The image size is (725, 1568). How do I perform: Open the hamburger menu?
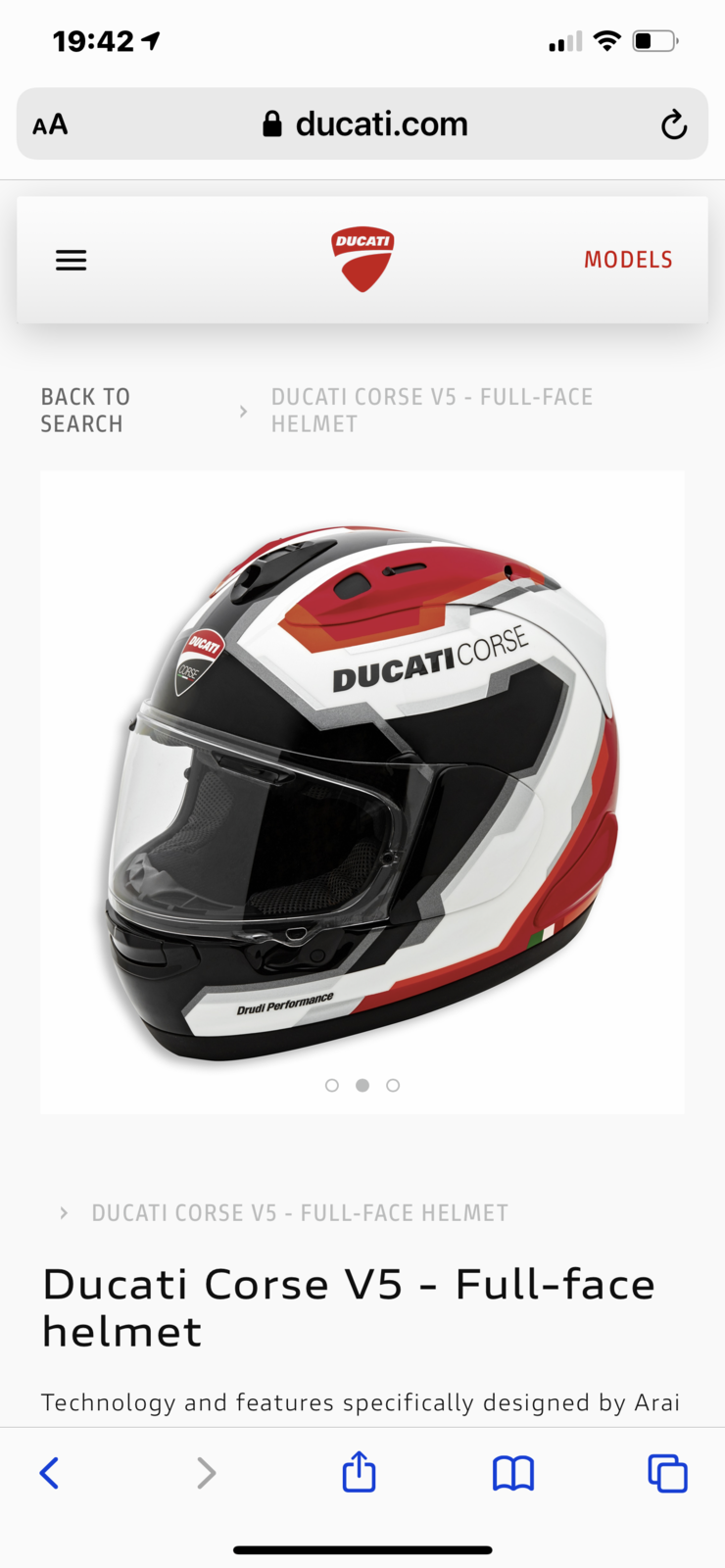click(x=71, y=260)
